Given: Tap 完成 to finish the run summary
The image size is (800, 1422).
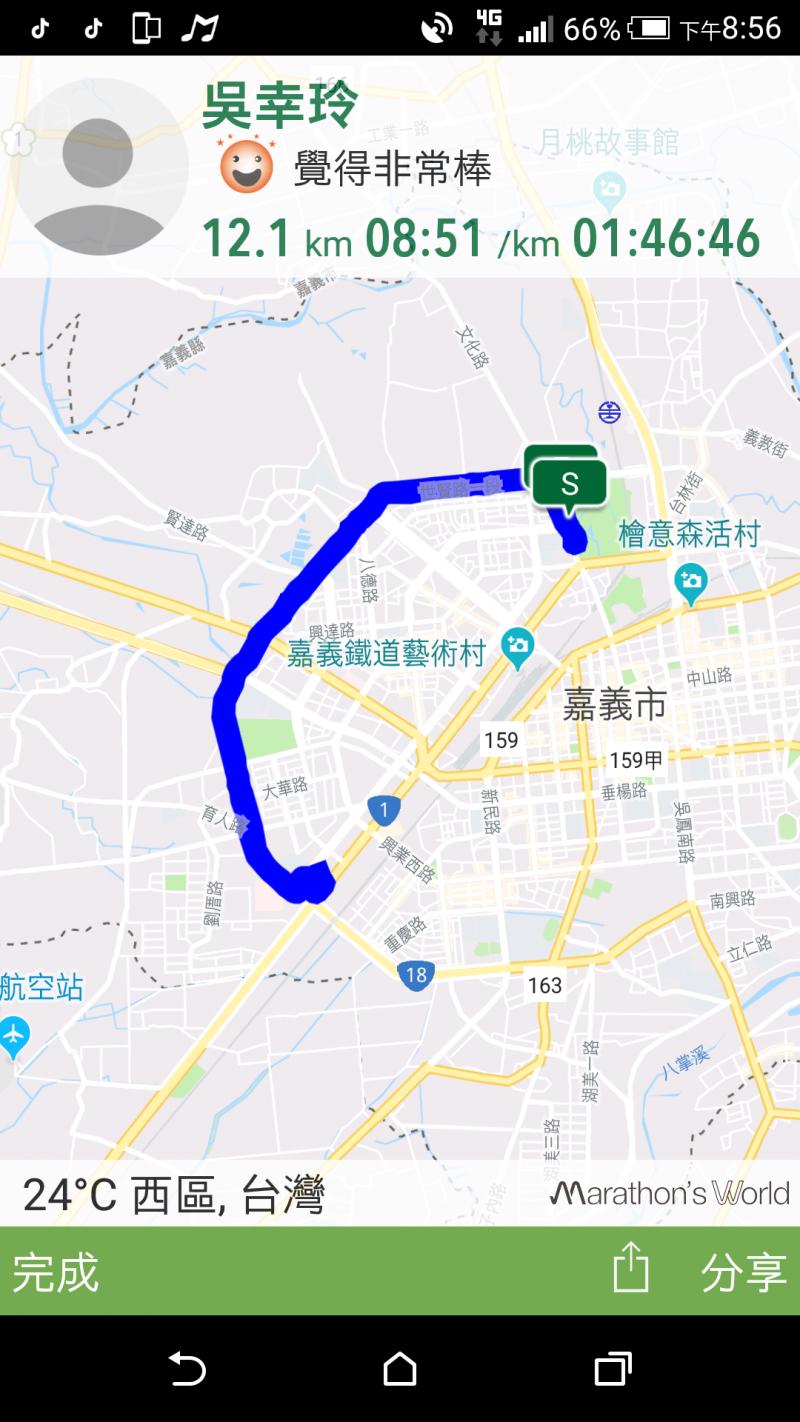Looking at the screenshot, I should coord(56,1272).
